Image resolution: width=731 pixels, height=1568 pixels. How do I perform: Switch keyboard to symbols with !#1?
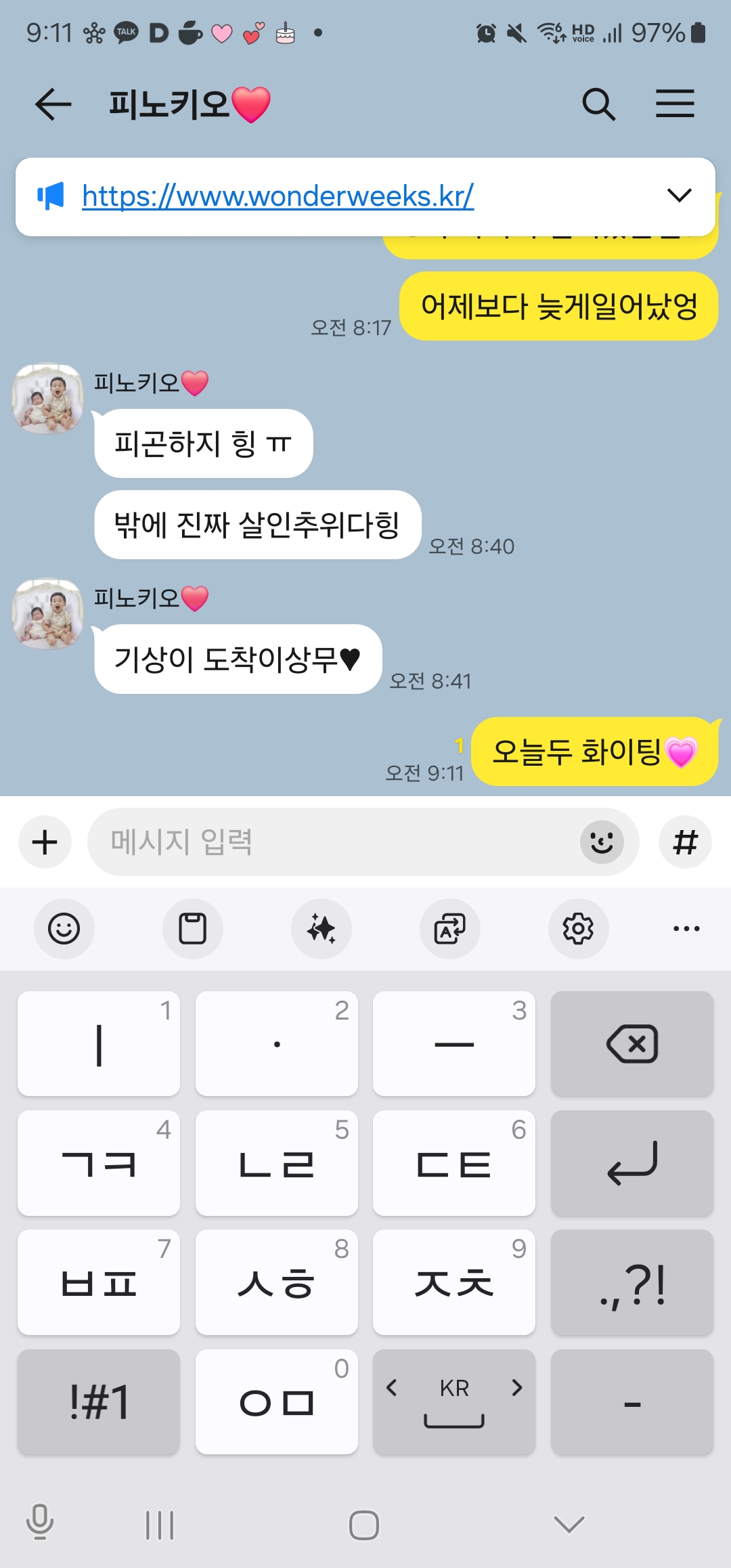pos(99,1402)
